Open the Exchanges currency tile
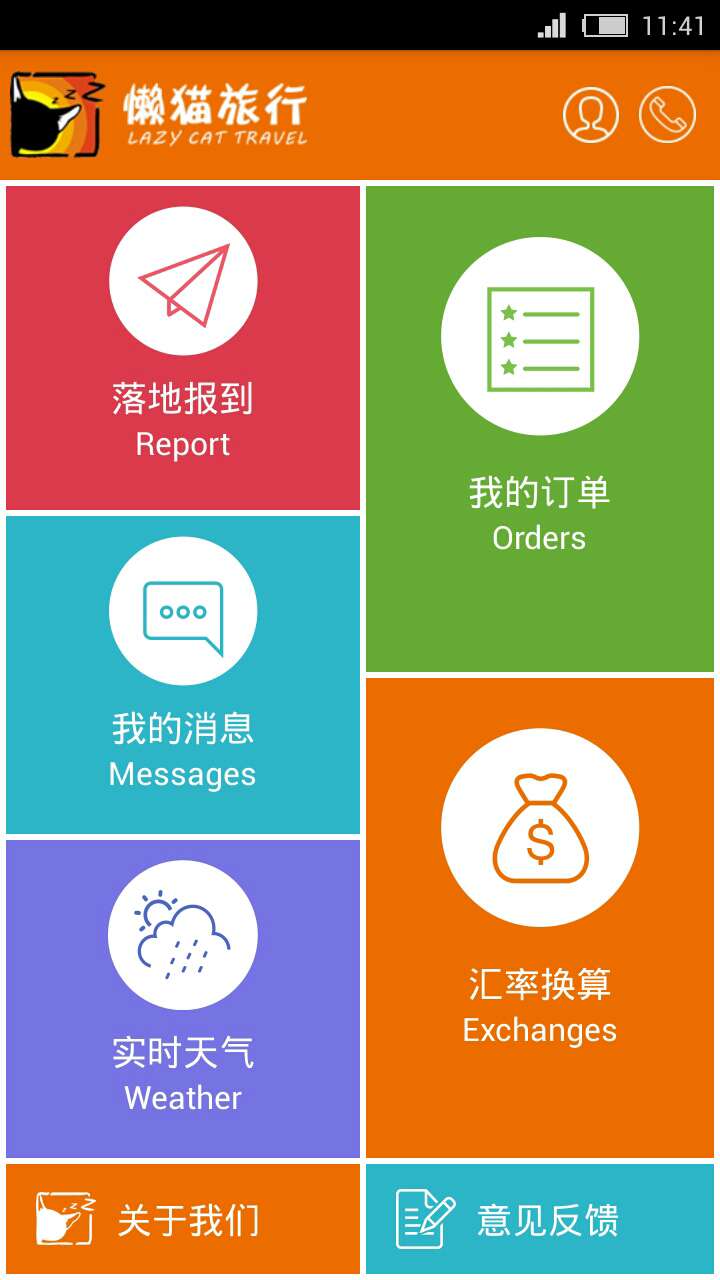 [540, 917]
